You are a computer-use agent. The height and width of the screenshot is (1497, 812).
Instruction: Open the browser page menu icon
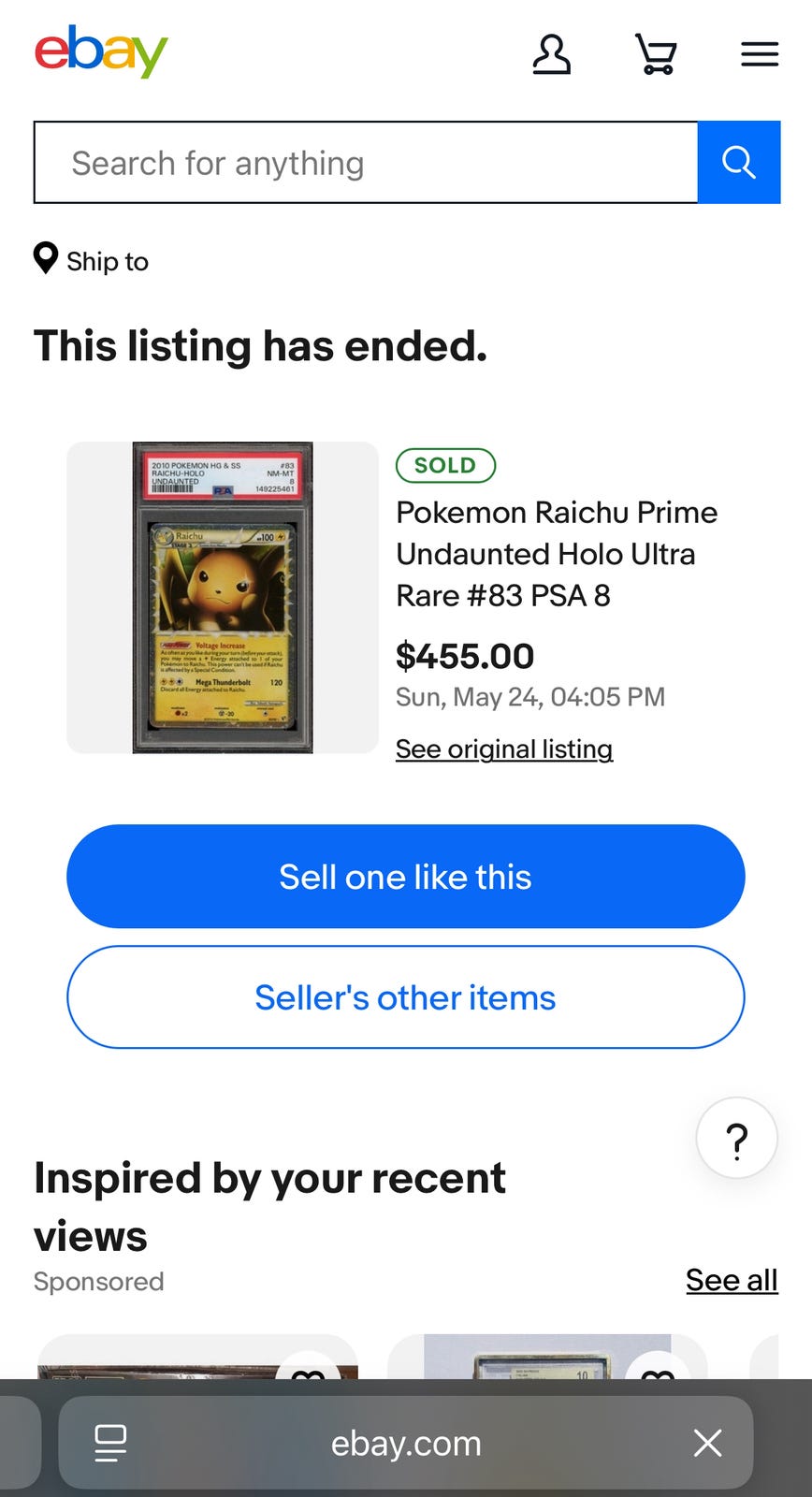(x=110, y=1443)
